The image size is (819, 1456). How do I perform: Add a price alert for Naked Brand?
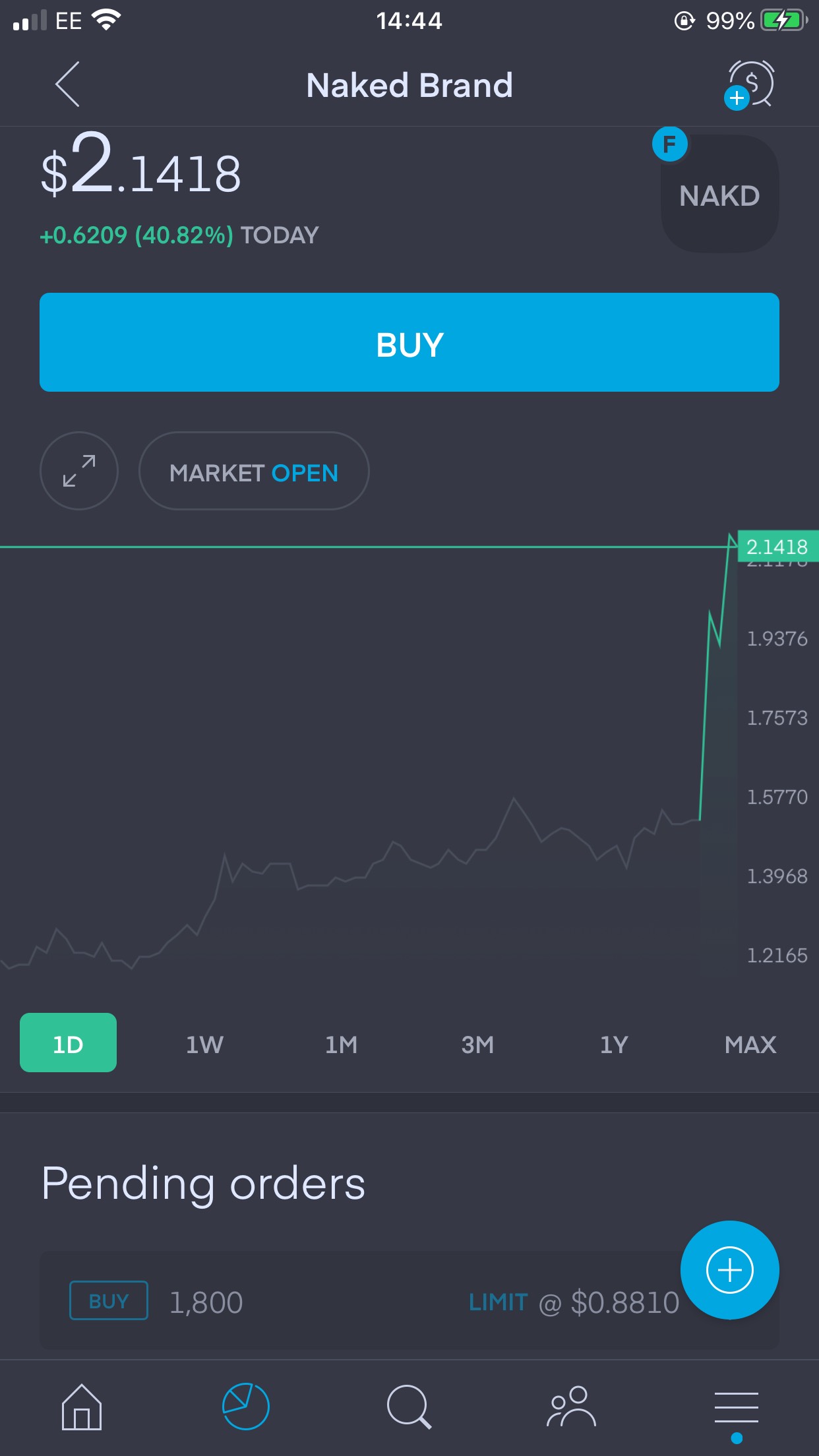pos(750,84)
